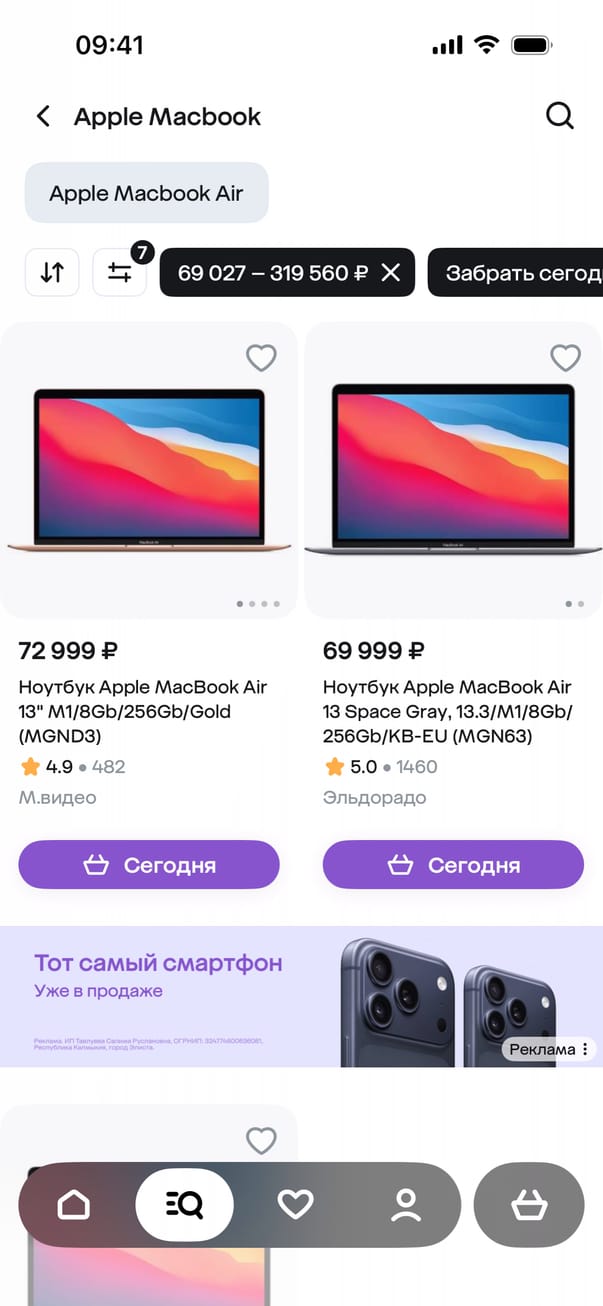Open the sort order button
603x1306 pixels.
[52, 272]
